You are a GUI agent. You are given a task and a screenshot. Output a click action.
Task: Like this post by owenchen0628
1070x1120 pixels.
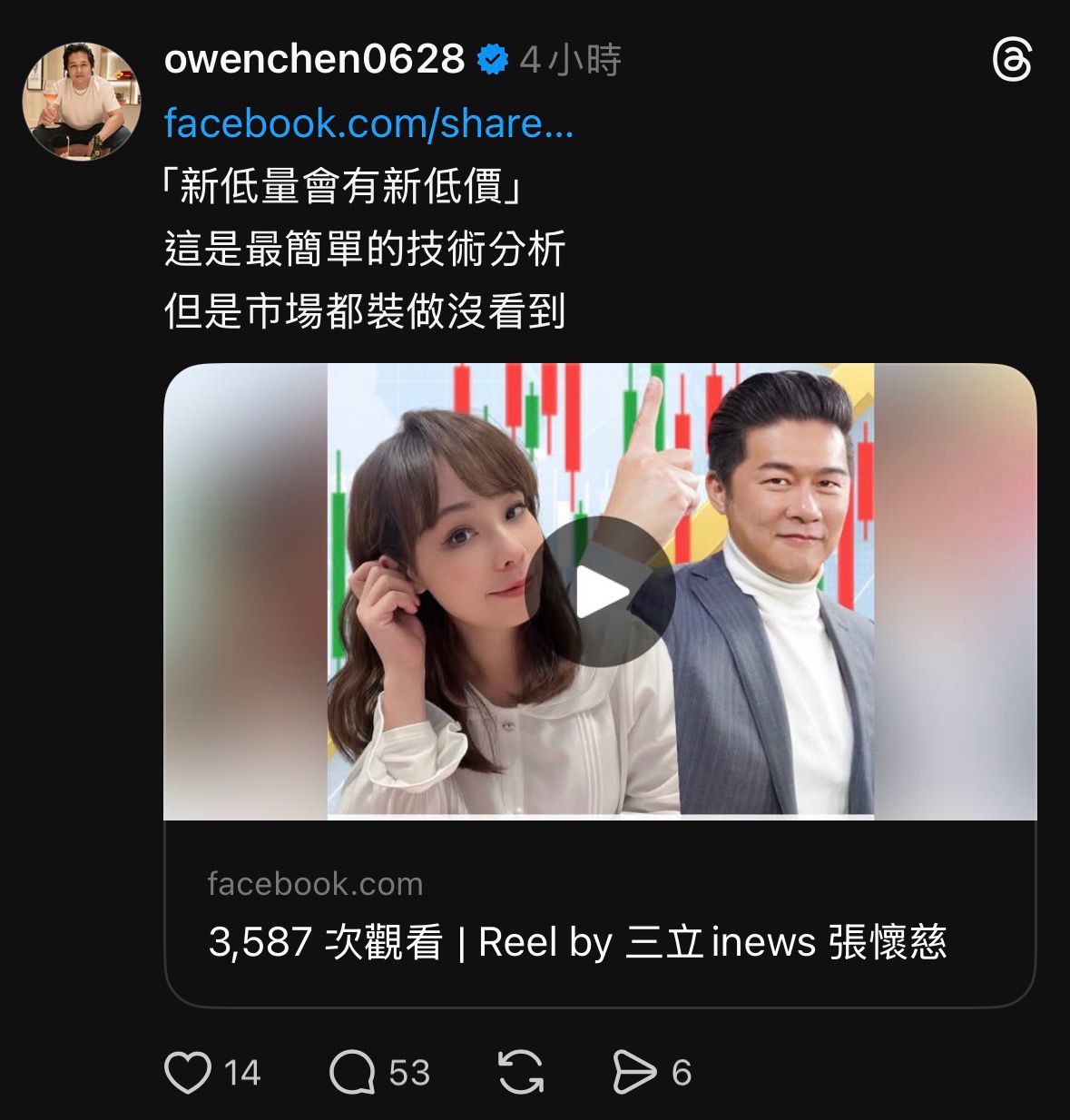188,1072
